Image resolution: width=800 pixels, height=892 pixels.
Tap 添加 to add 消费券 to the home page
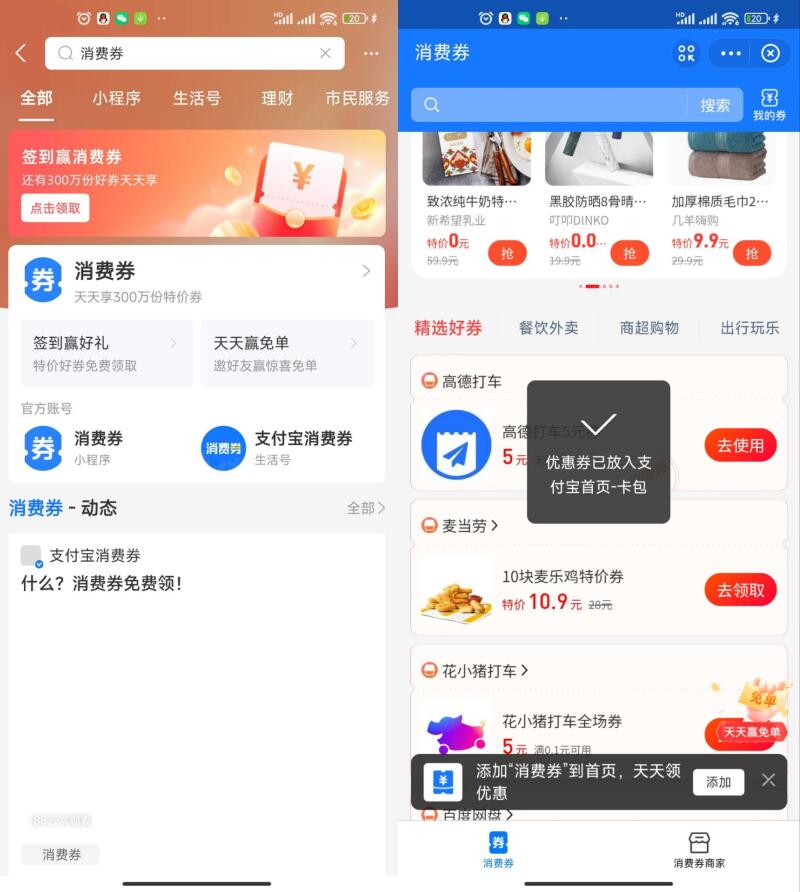pos(718,782)
